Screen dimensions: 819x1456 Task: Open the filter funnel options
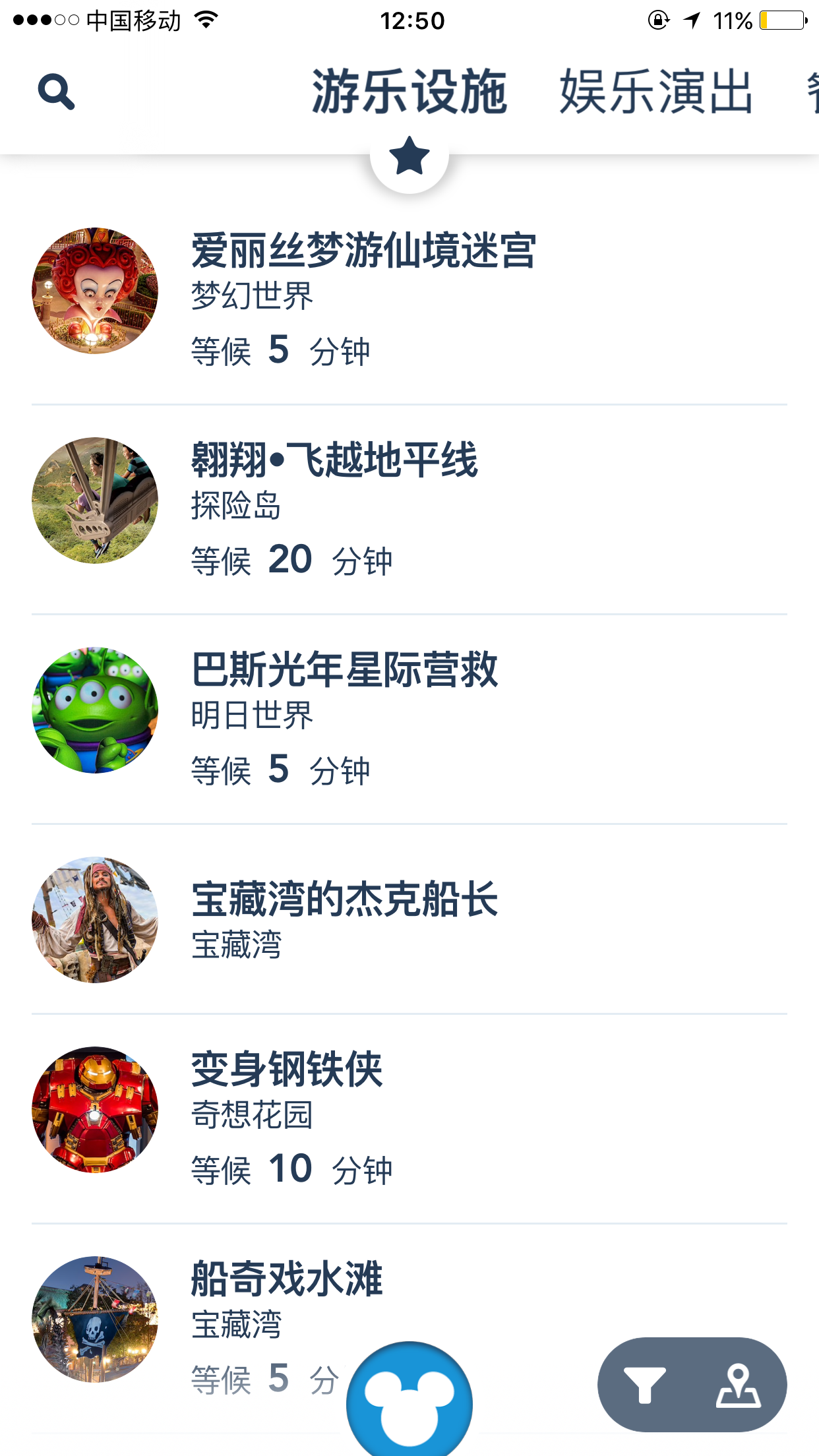pos(644,1384)
